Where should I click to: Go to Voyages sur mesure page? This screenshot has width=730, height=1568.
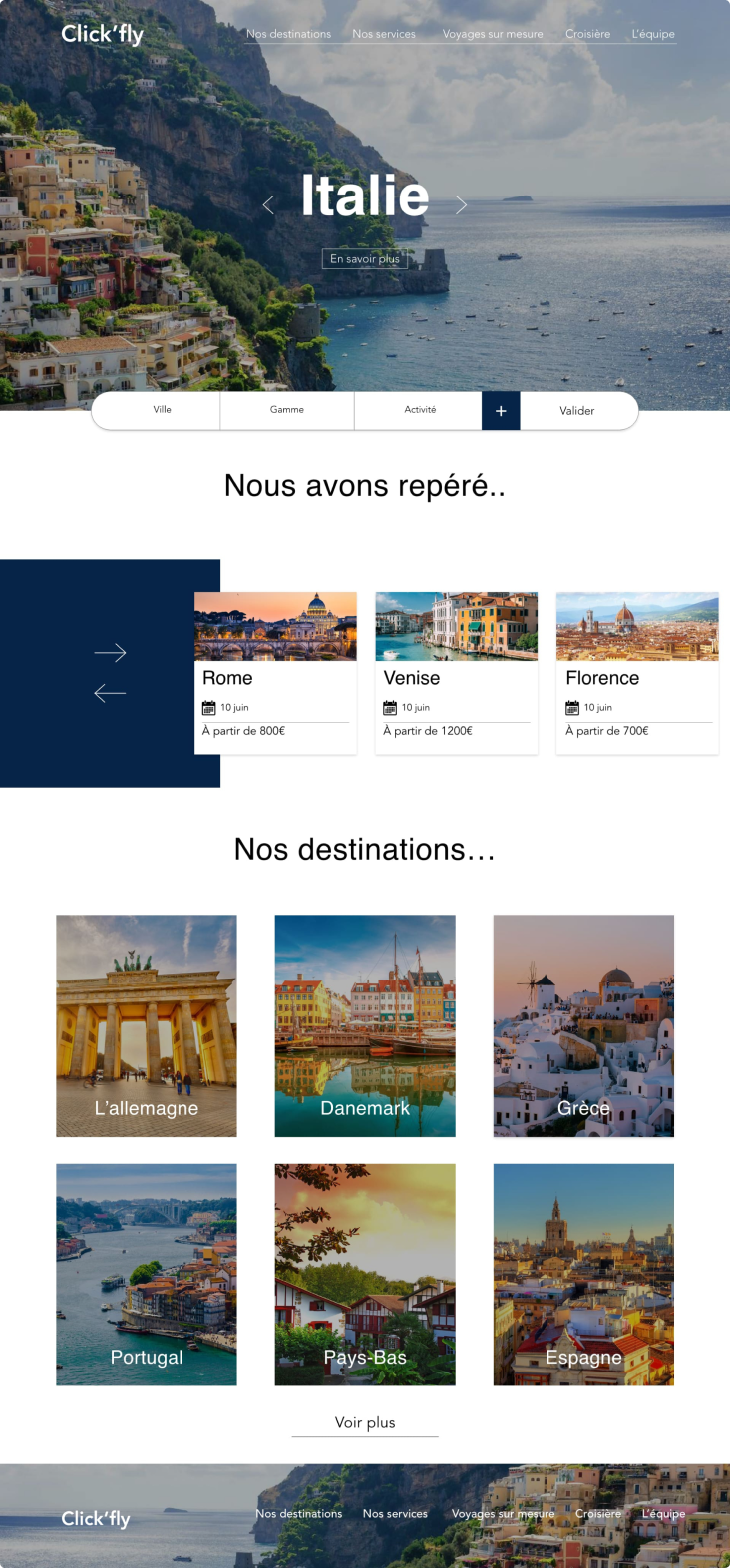493,34
